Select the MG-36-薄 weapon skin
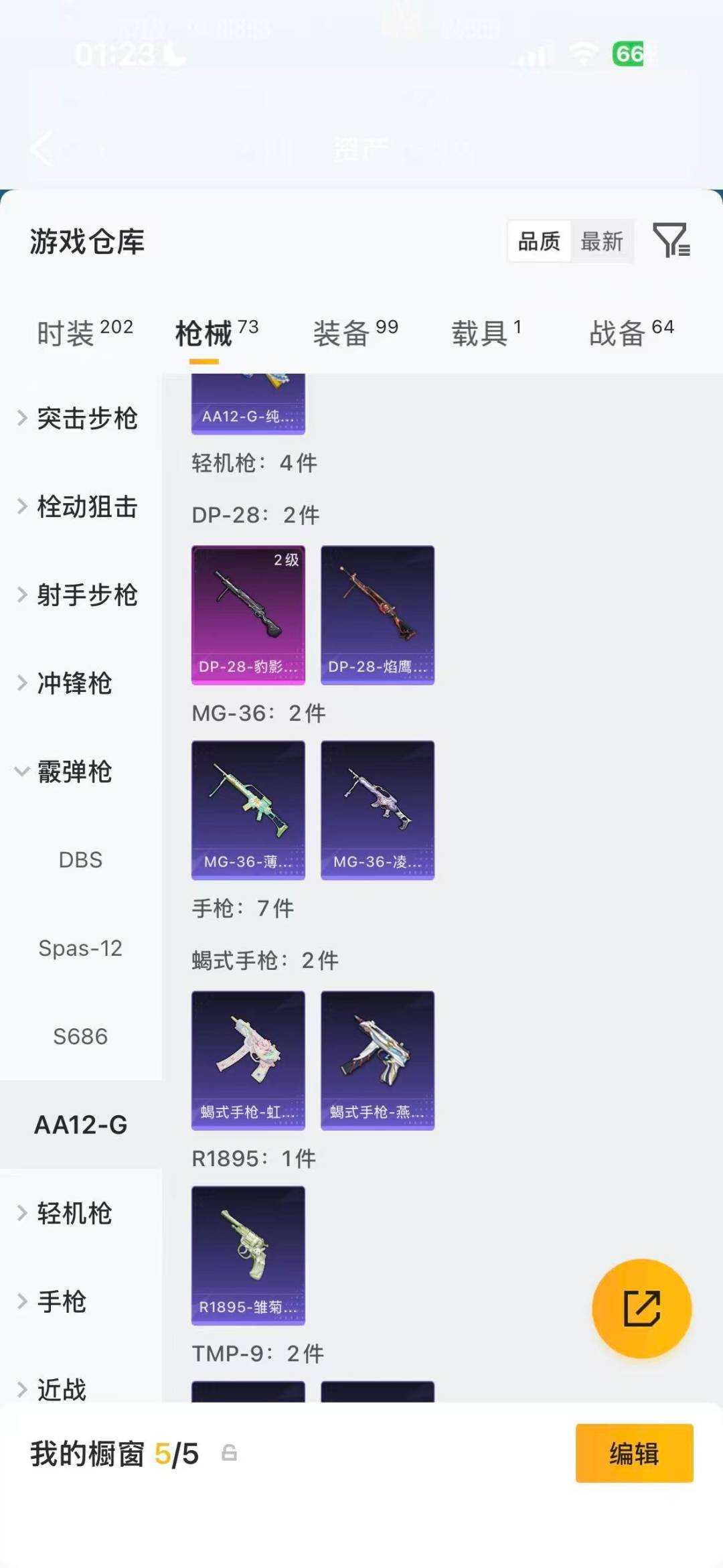The image size is (723, 1568). coord(248,808)
